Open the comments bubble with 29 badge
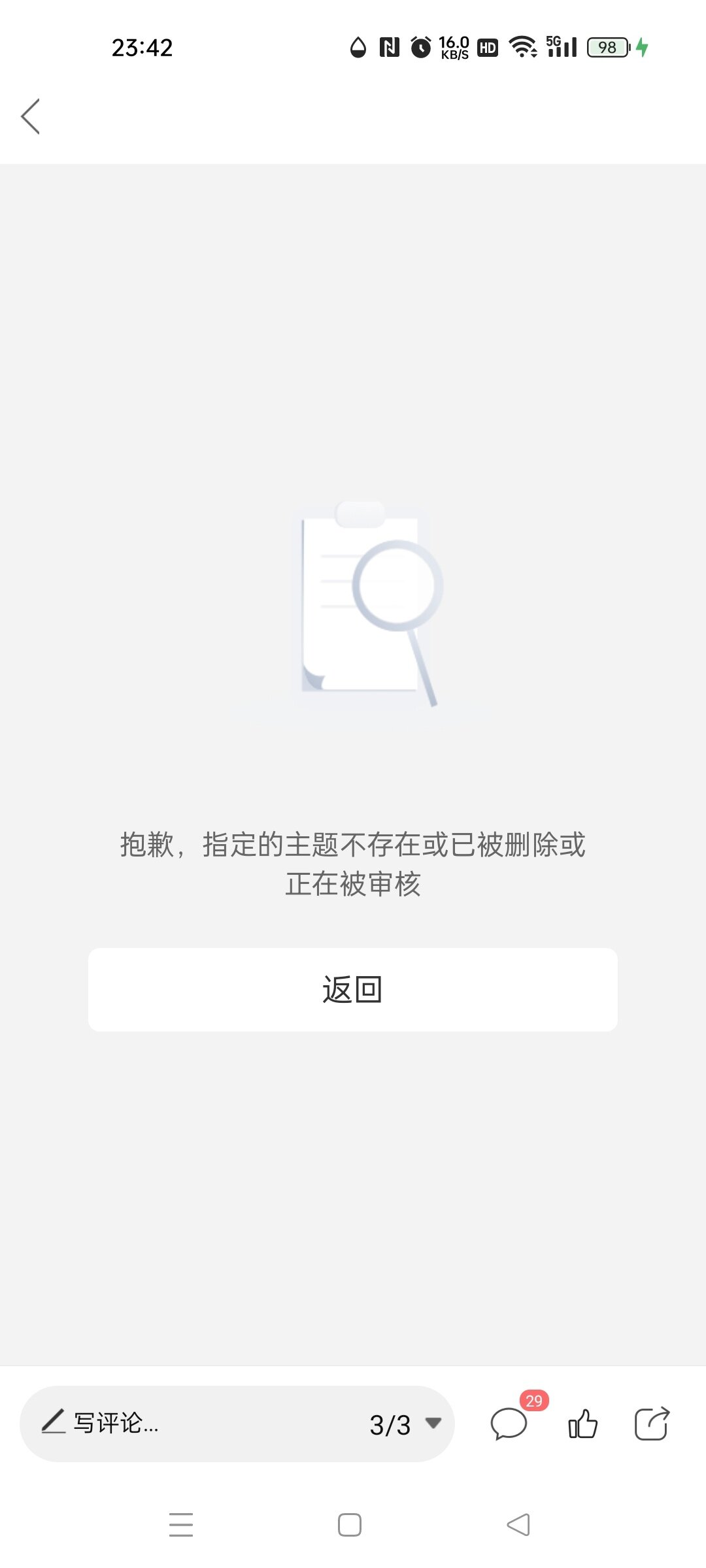Screen dimensions: 706x1568 click(509, 1424)
